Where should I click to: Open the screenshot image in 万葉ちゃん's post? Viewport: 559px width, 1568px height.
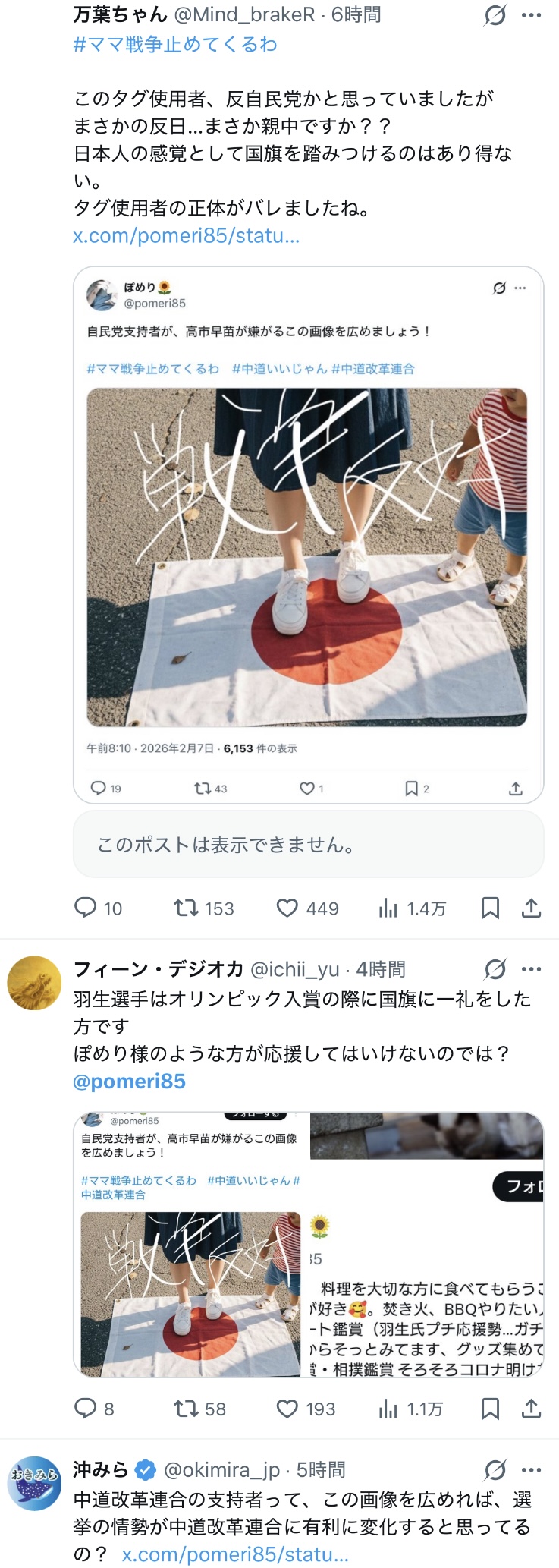coord(309,534)
